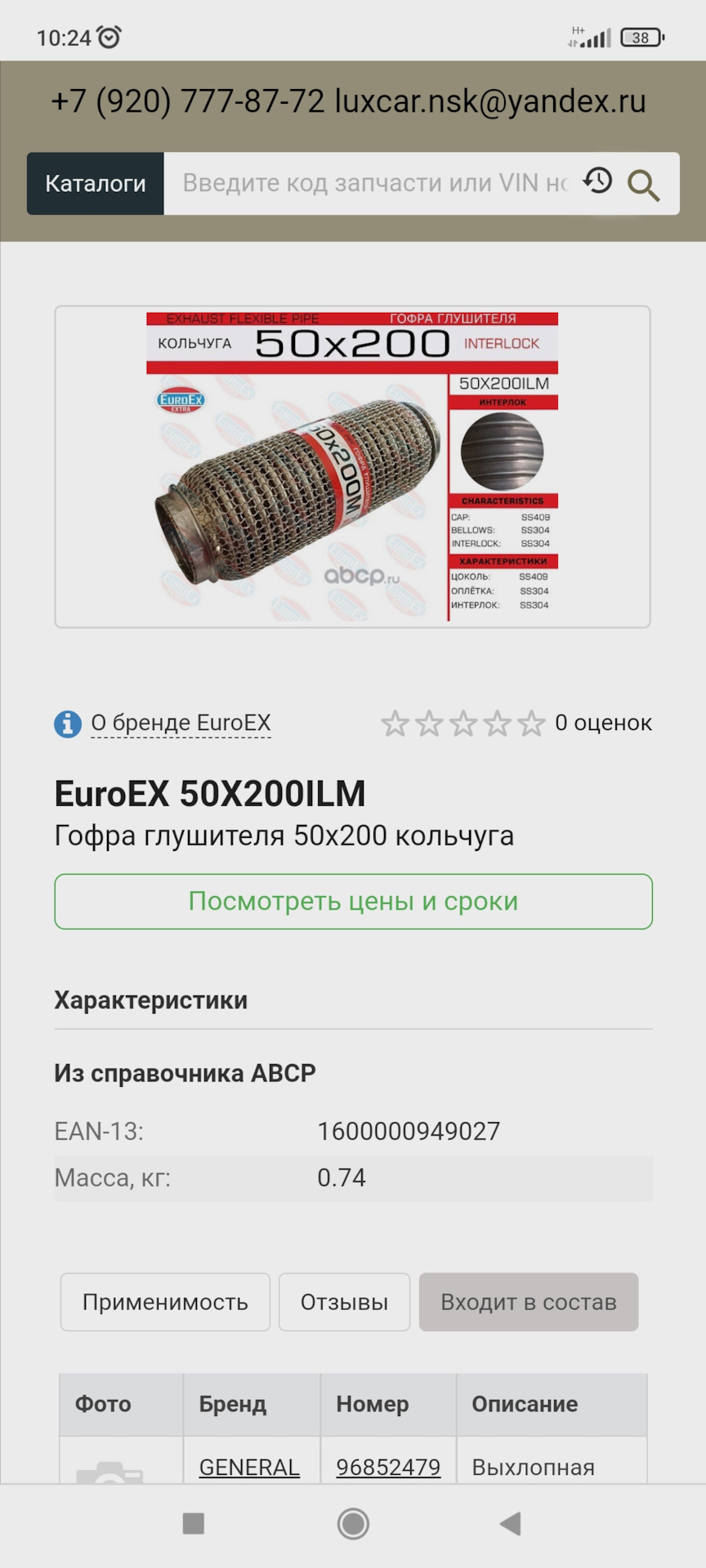The height and width of the screenshot is (1568, 706).
Task: Switch to the Отзывы tab
Action: tap(343, 1302)
